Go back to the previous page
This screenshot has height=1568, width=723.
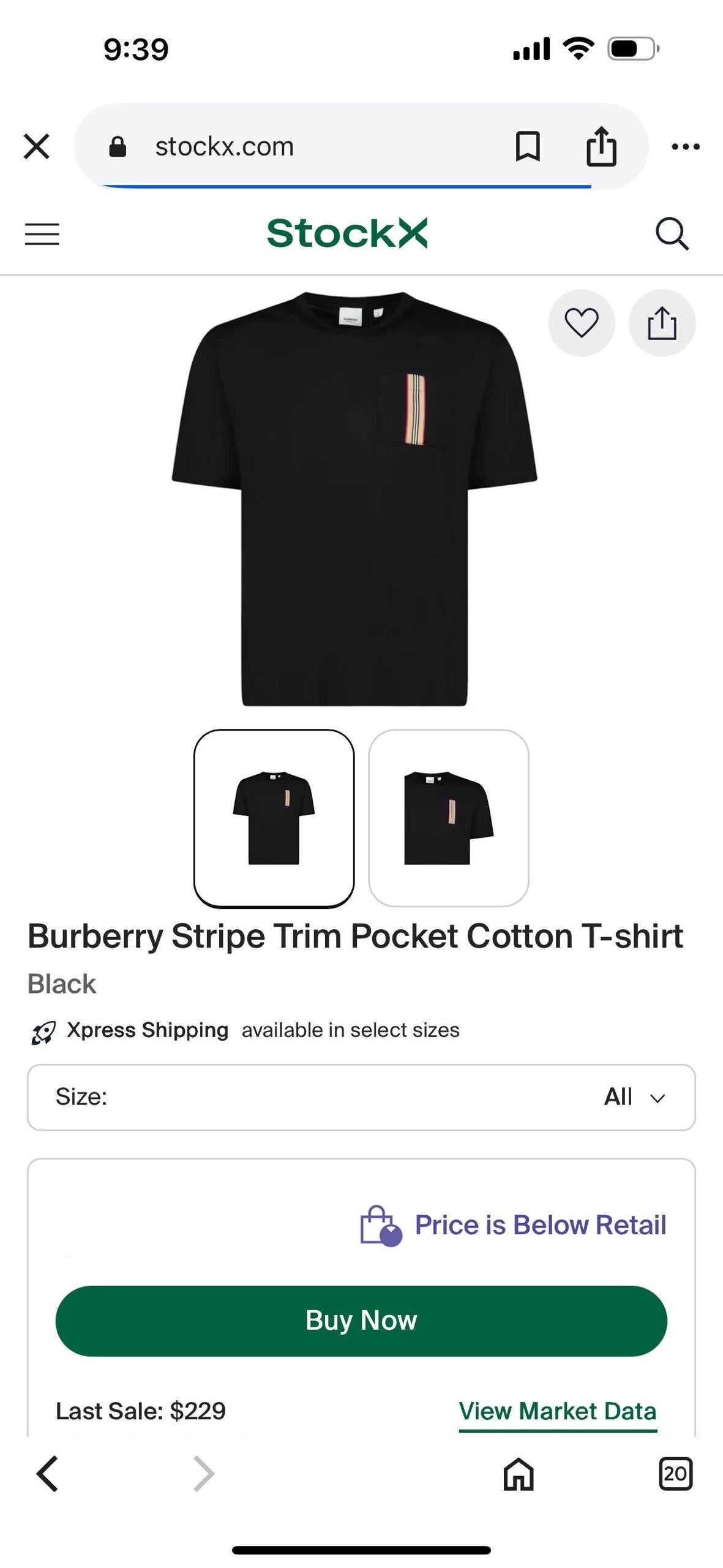[48, 1474]
